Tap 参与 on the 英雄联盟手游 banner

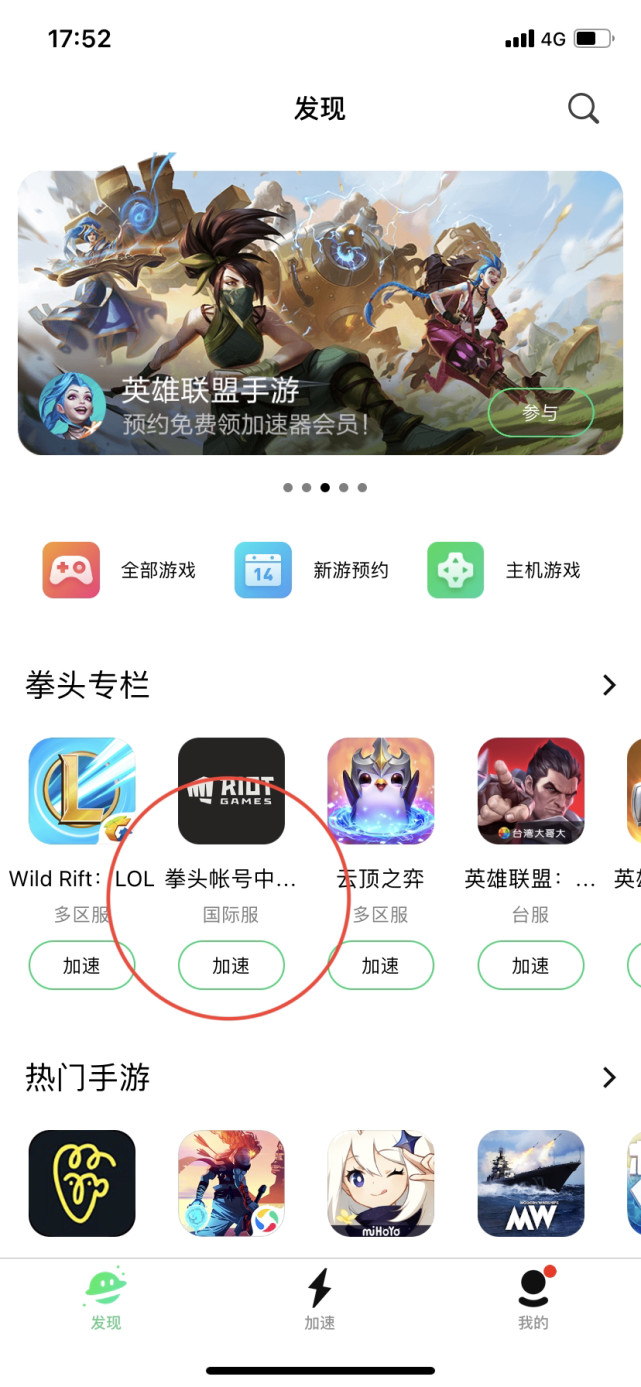point(541,413)
